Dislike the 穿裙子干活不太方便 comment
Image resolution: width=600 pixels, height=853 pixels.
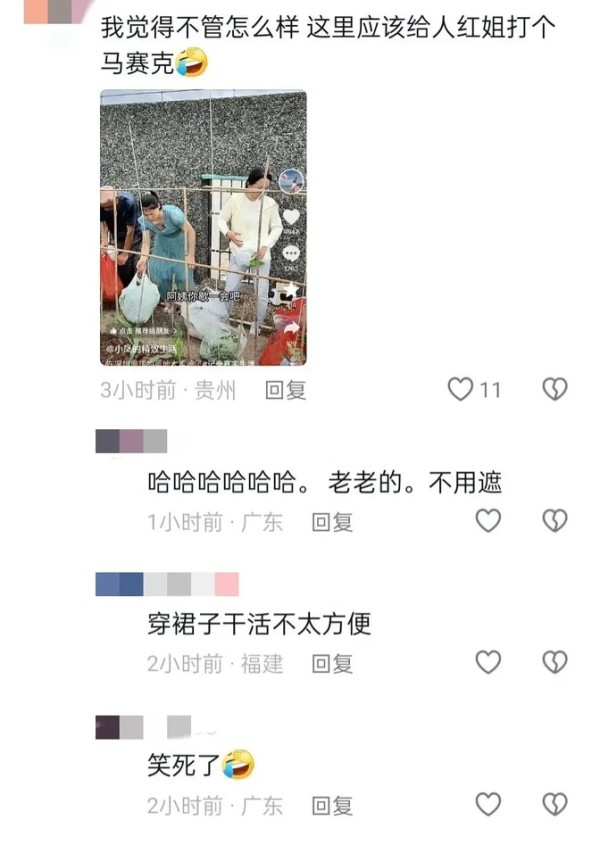tap(554, 662)
